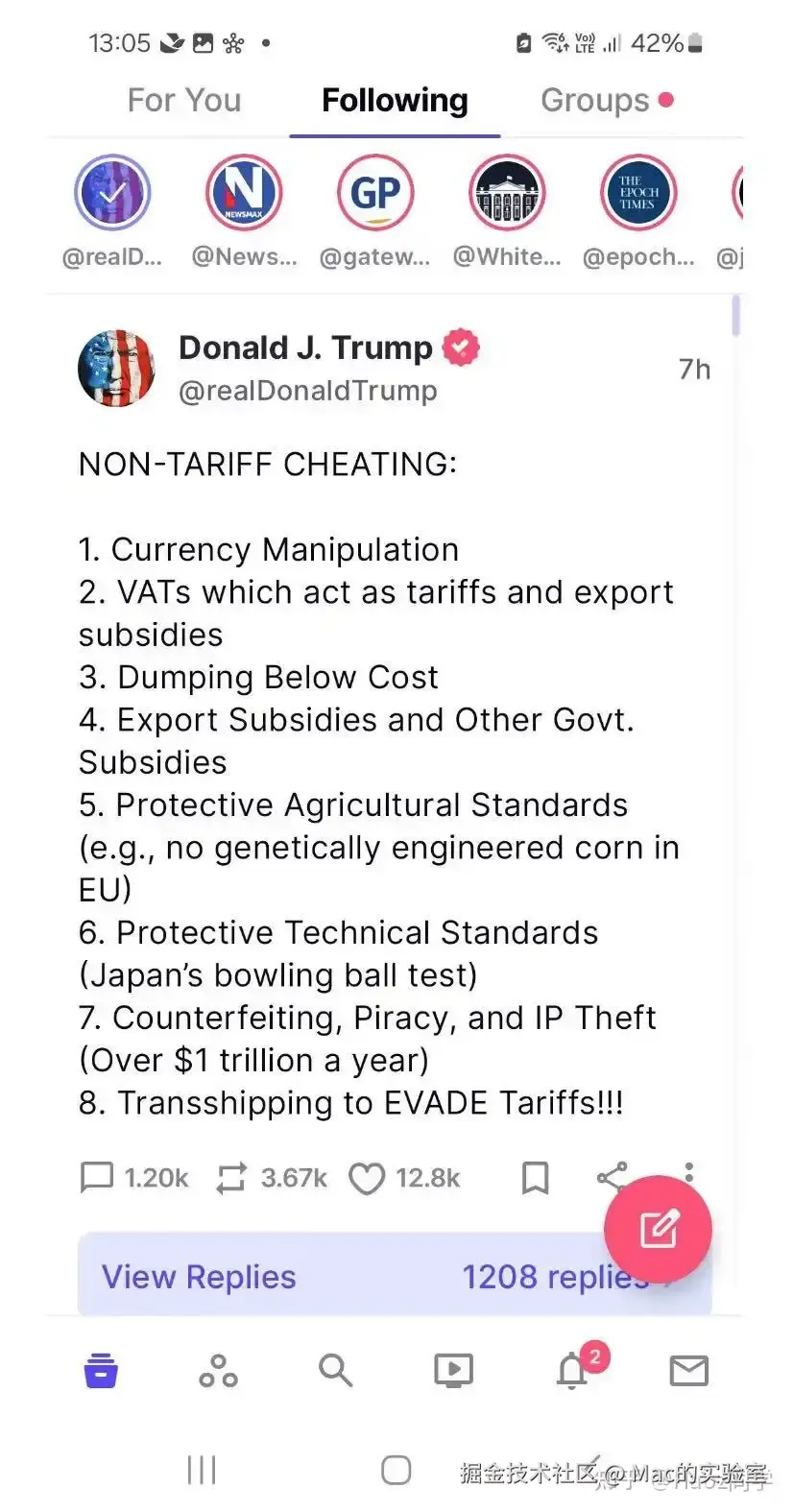Open the video tab in the bottom bar
793x1512 pixels.
point(453,1370)
